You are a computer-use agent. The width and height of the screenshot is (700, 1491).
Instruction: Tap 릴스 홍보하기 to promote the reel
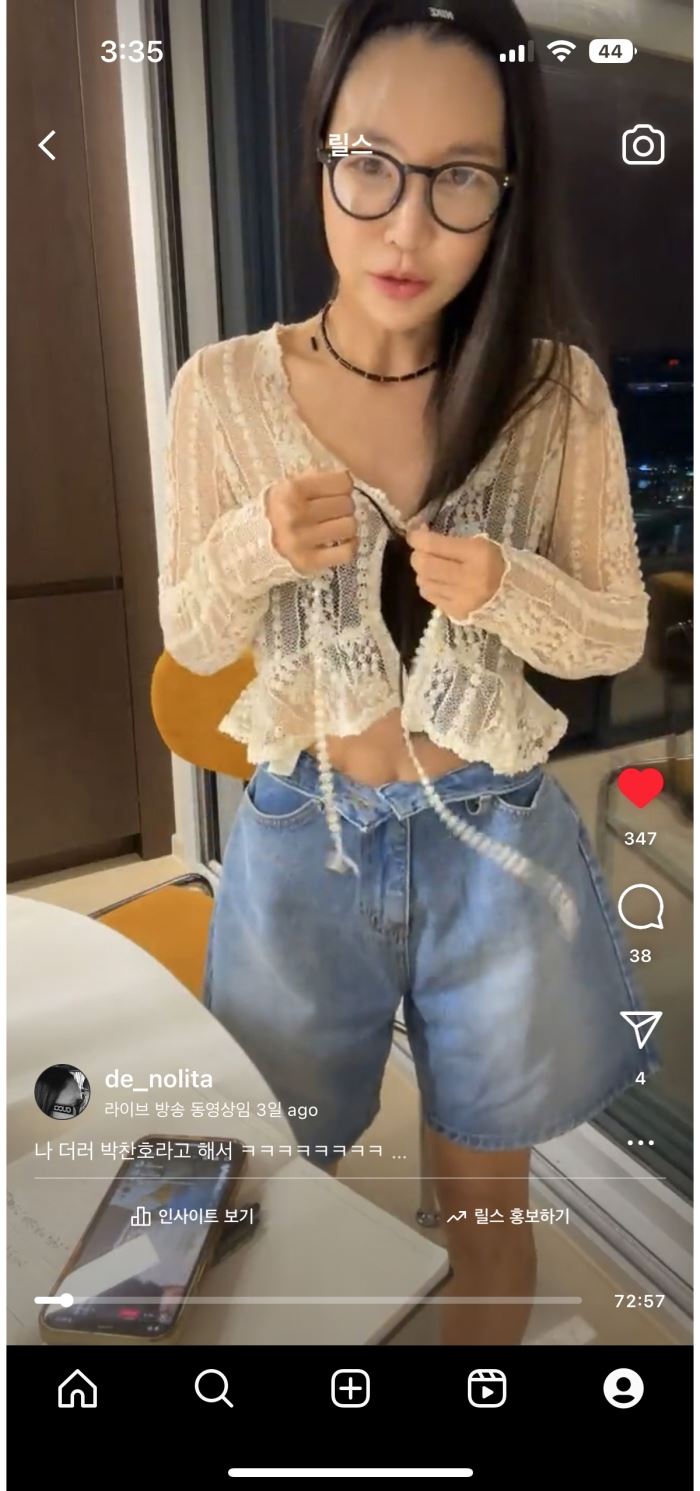point(508,1216)
